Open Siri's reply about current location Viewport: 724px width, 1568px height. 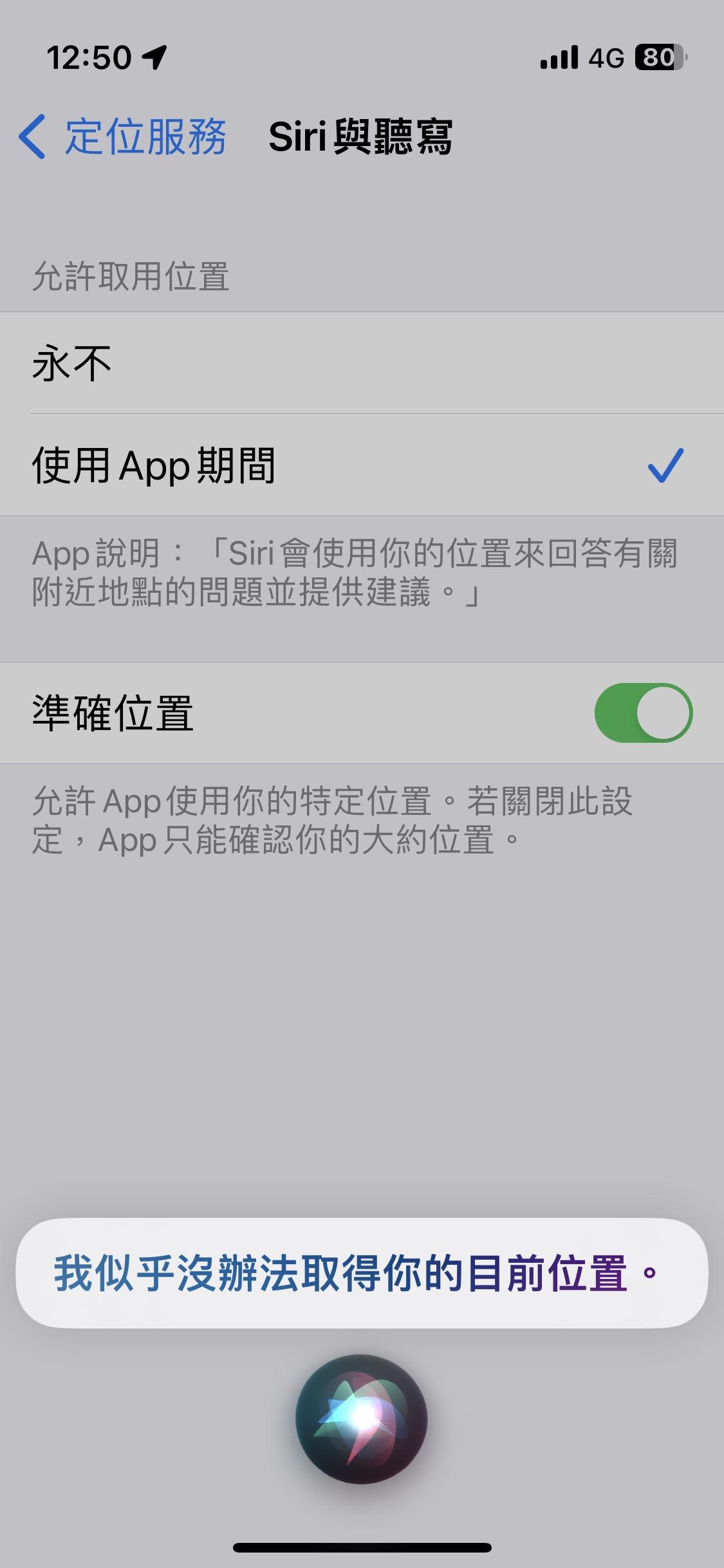pos(362,1273)
